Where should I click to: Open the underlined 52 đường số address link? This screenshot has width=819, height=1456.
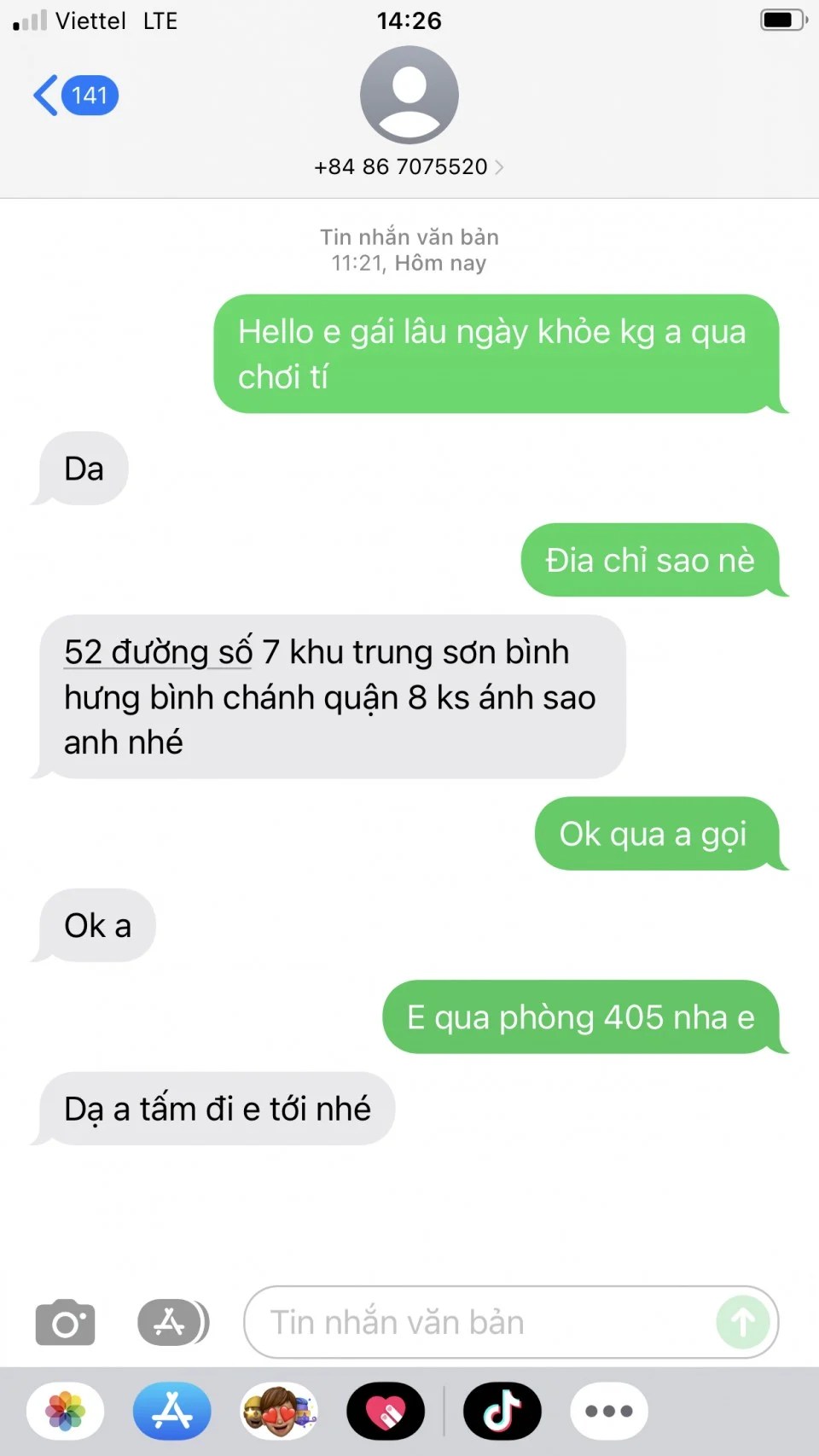coord(158,652)
